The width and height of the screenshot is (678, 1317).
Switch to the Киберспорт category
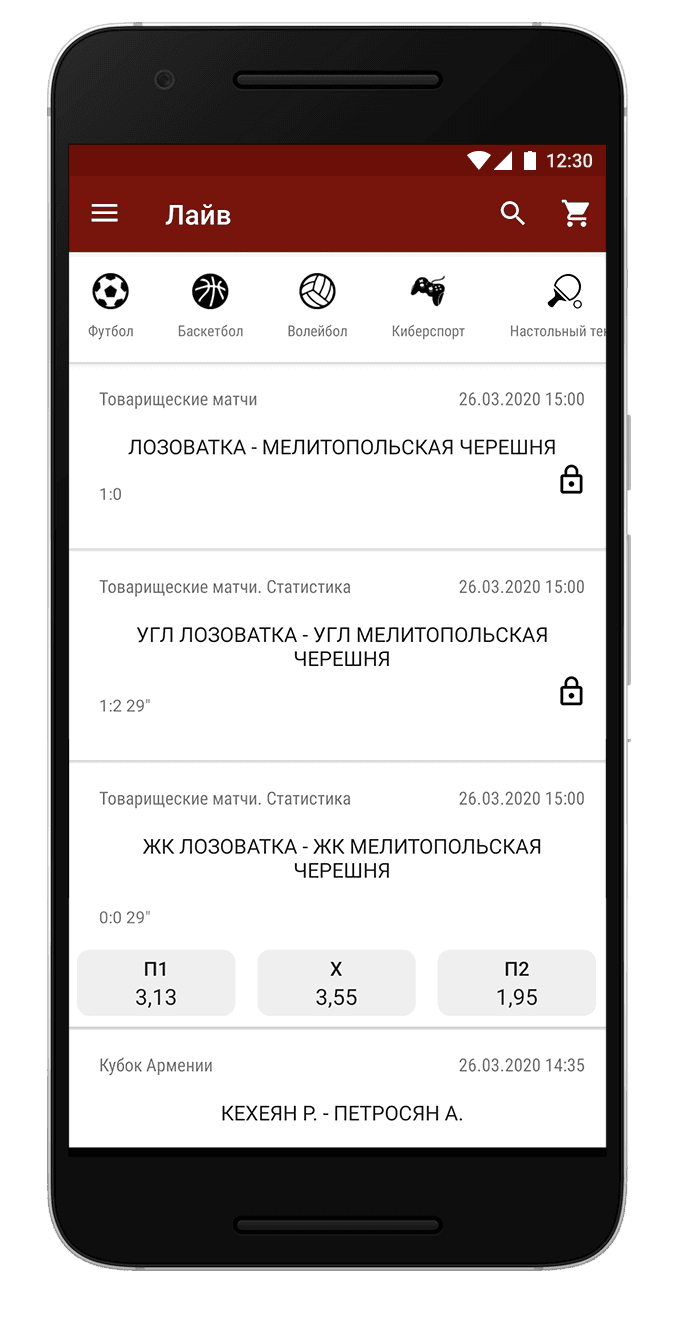coord(428,305)
